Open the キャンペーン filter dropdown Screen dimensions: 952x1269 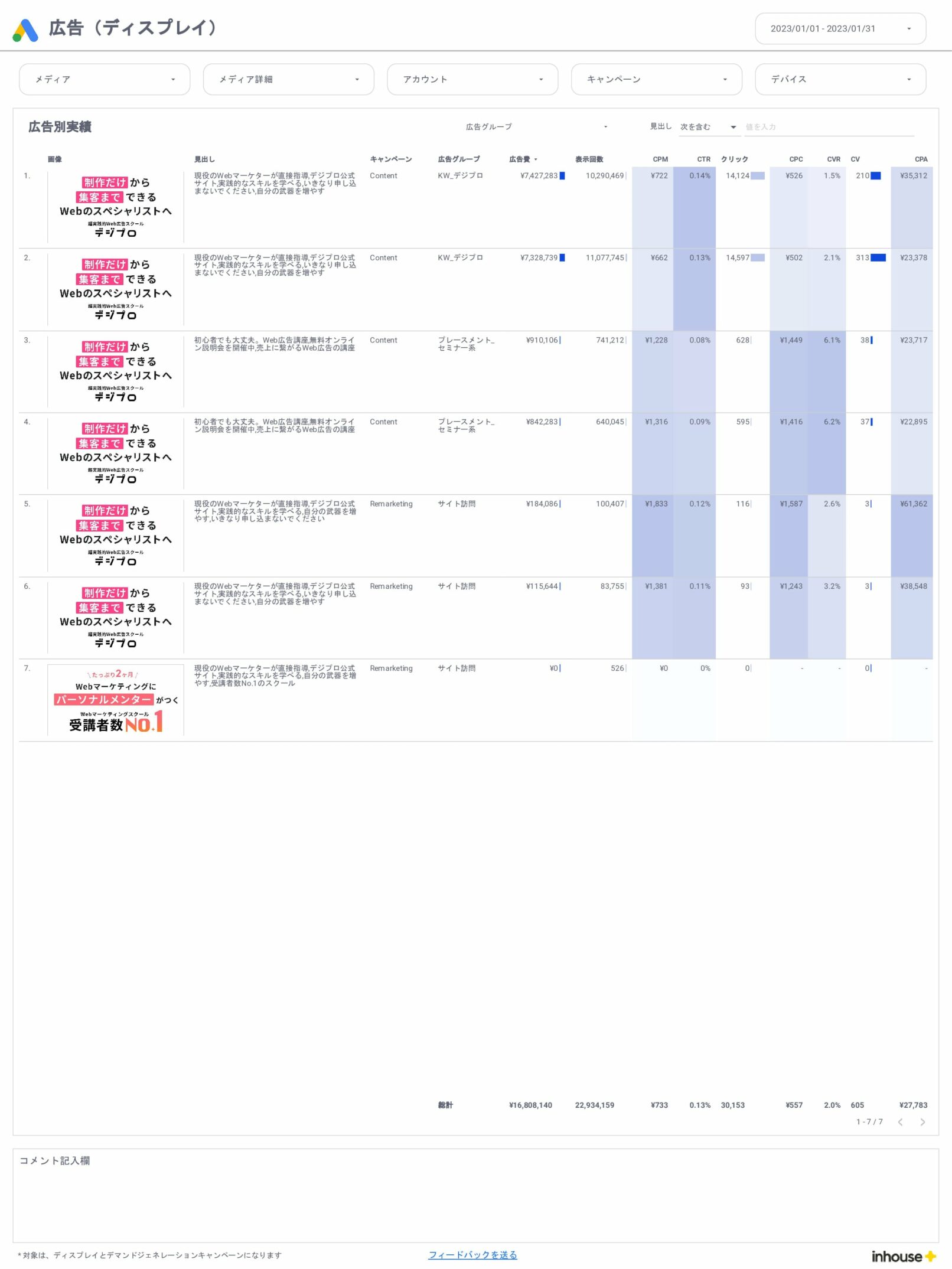click(656, 79)
